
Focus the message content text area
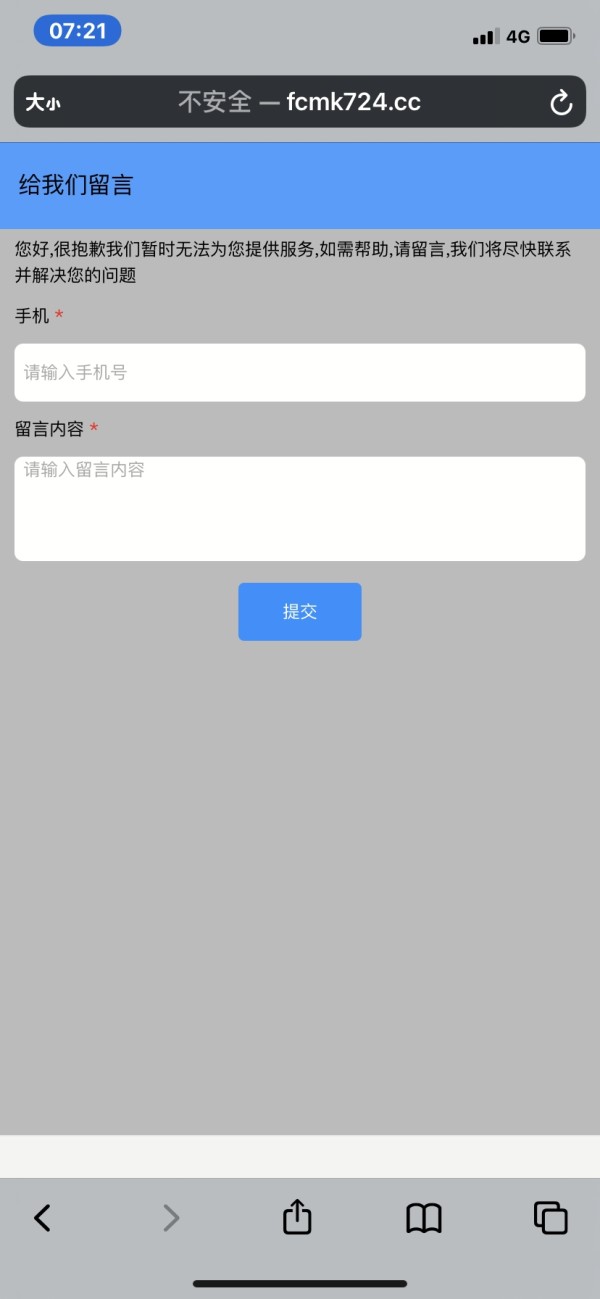click(300, 509)
